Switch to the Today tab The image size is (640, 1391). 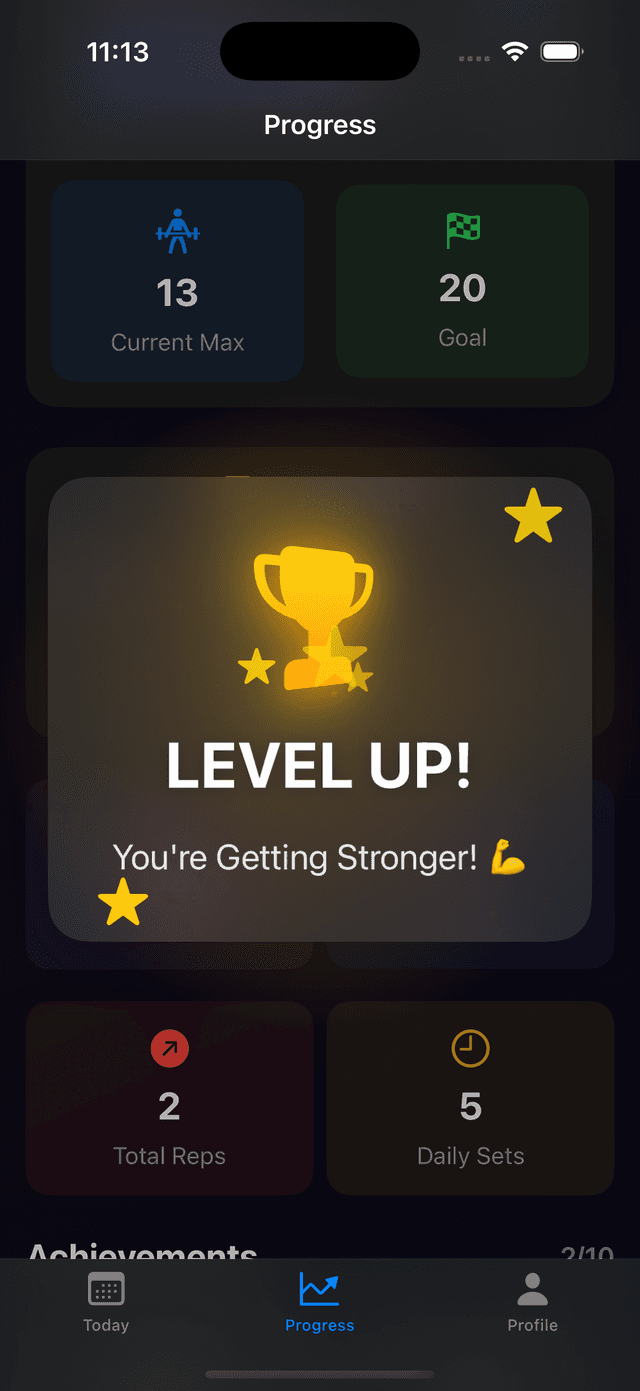tap(106, 1303)
